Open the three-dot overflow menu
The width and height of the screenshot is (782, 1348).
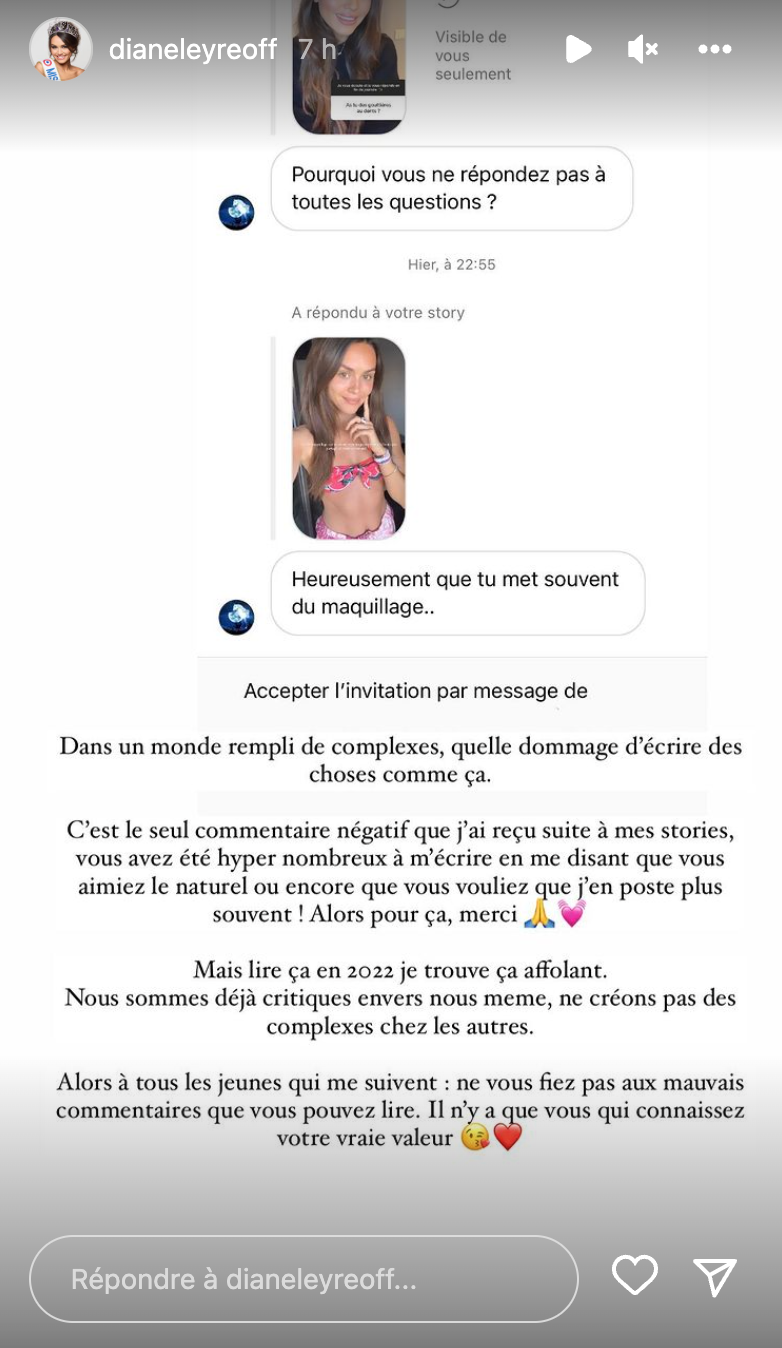[715, 49]
